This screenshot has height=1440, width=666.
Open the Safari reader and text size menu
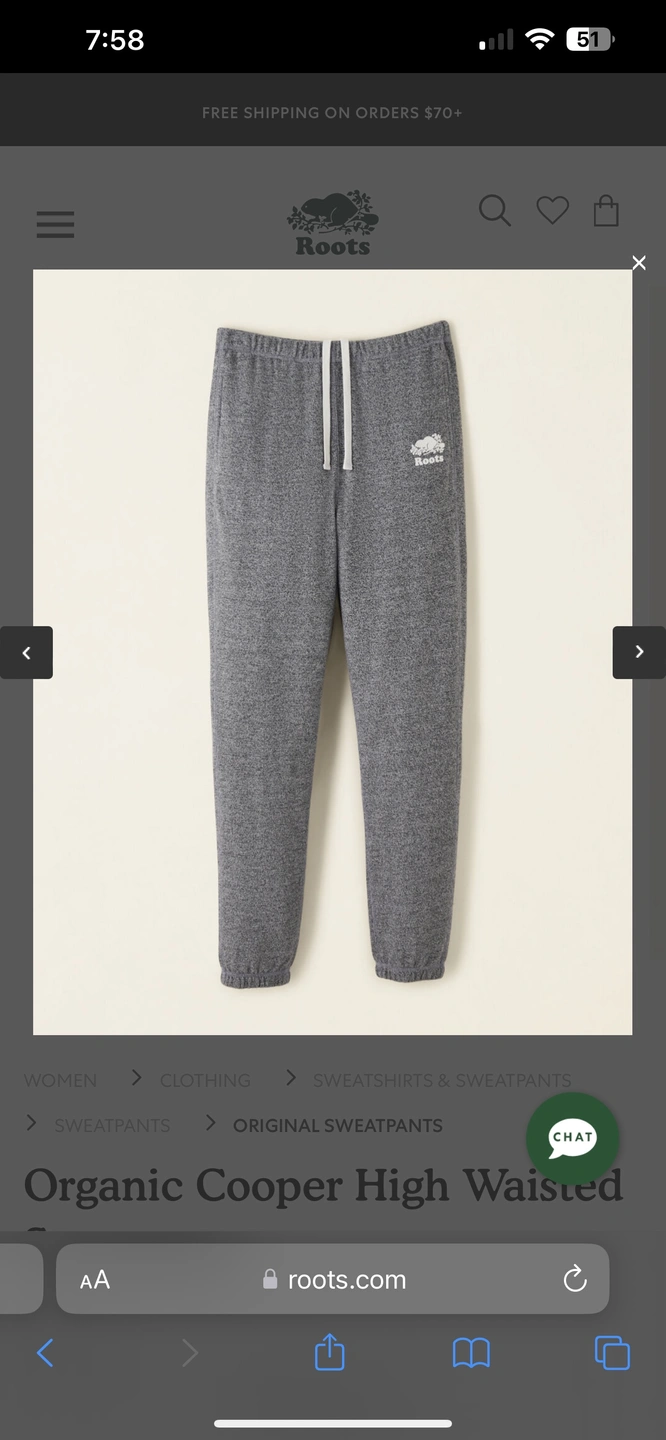click(95, 1280)
